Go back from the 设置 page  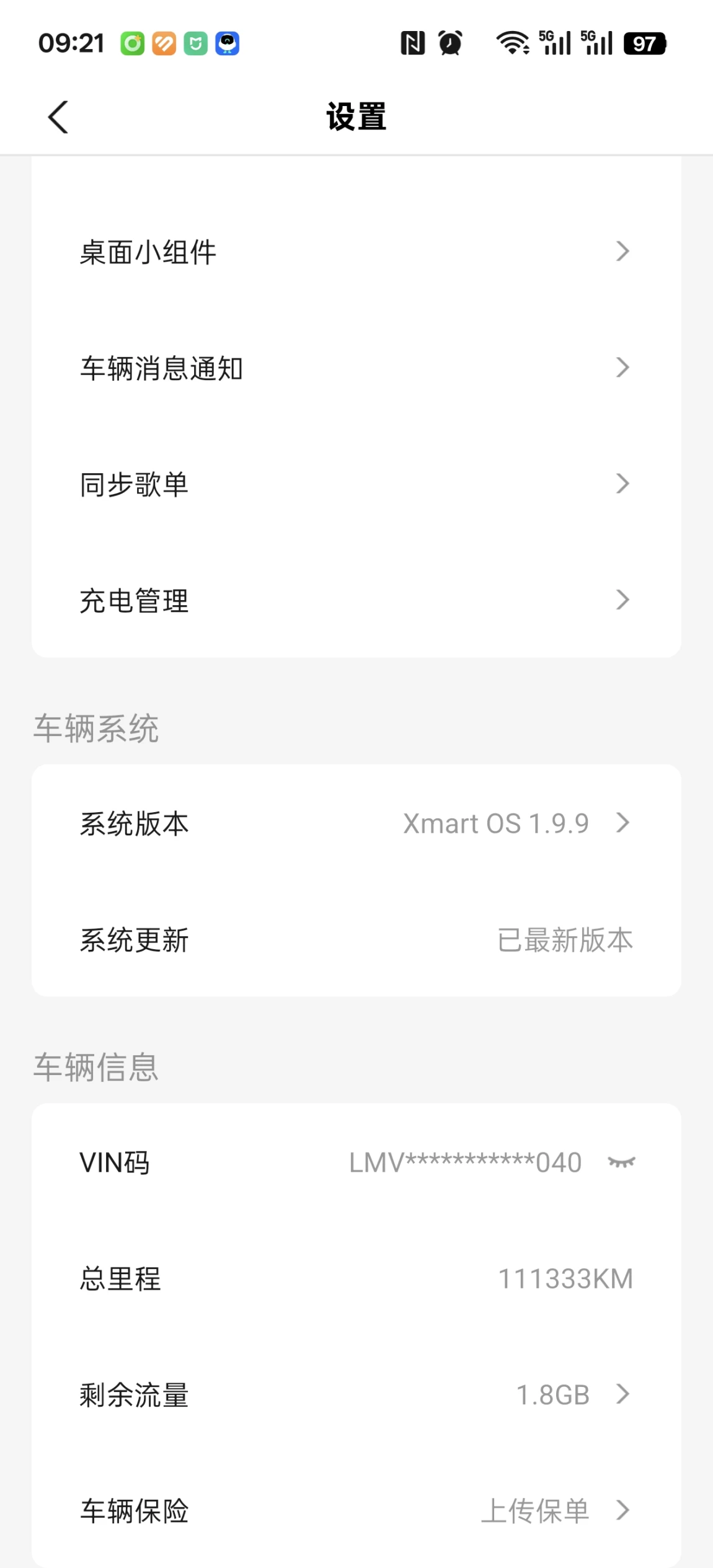pyautogui.click(x=58, y=117)
